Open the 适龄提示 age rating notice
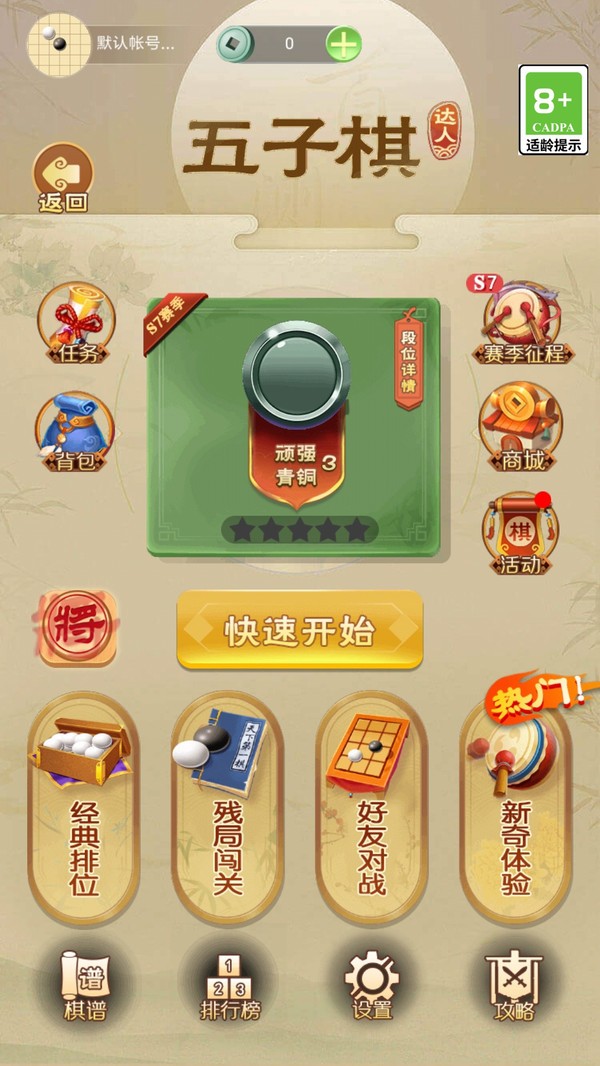 [551, 110]
